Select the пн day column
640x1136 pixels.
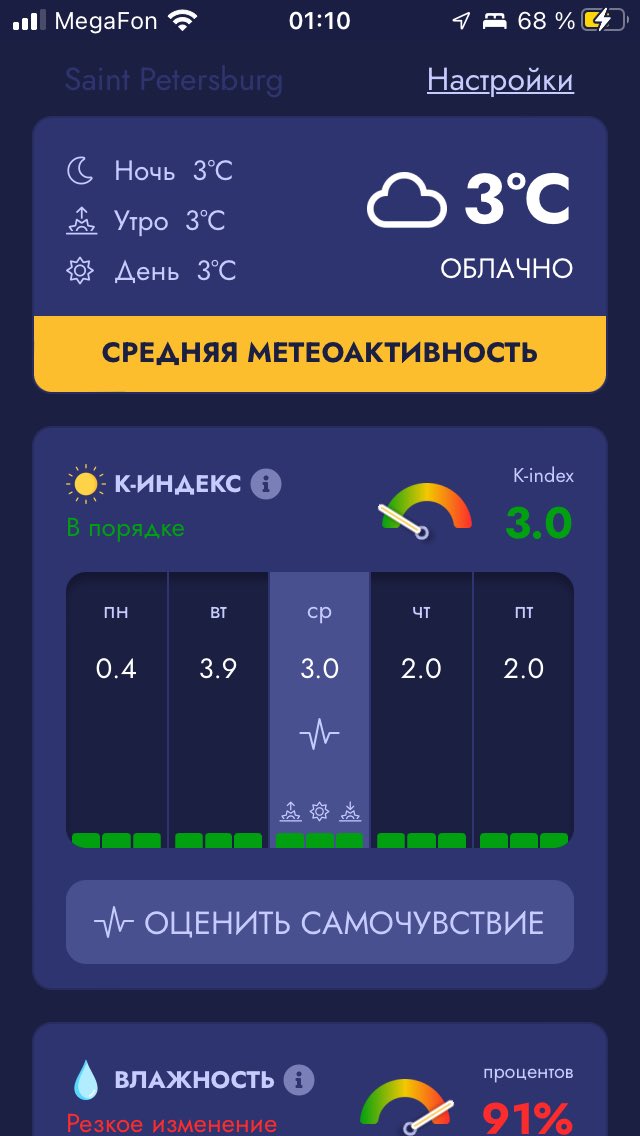click(117, 710)
